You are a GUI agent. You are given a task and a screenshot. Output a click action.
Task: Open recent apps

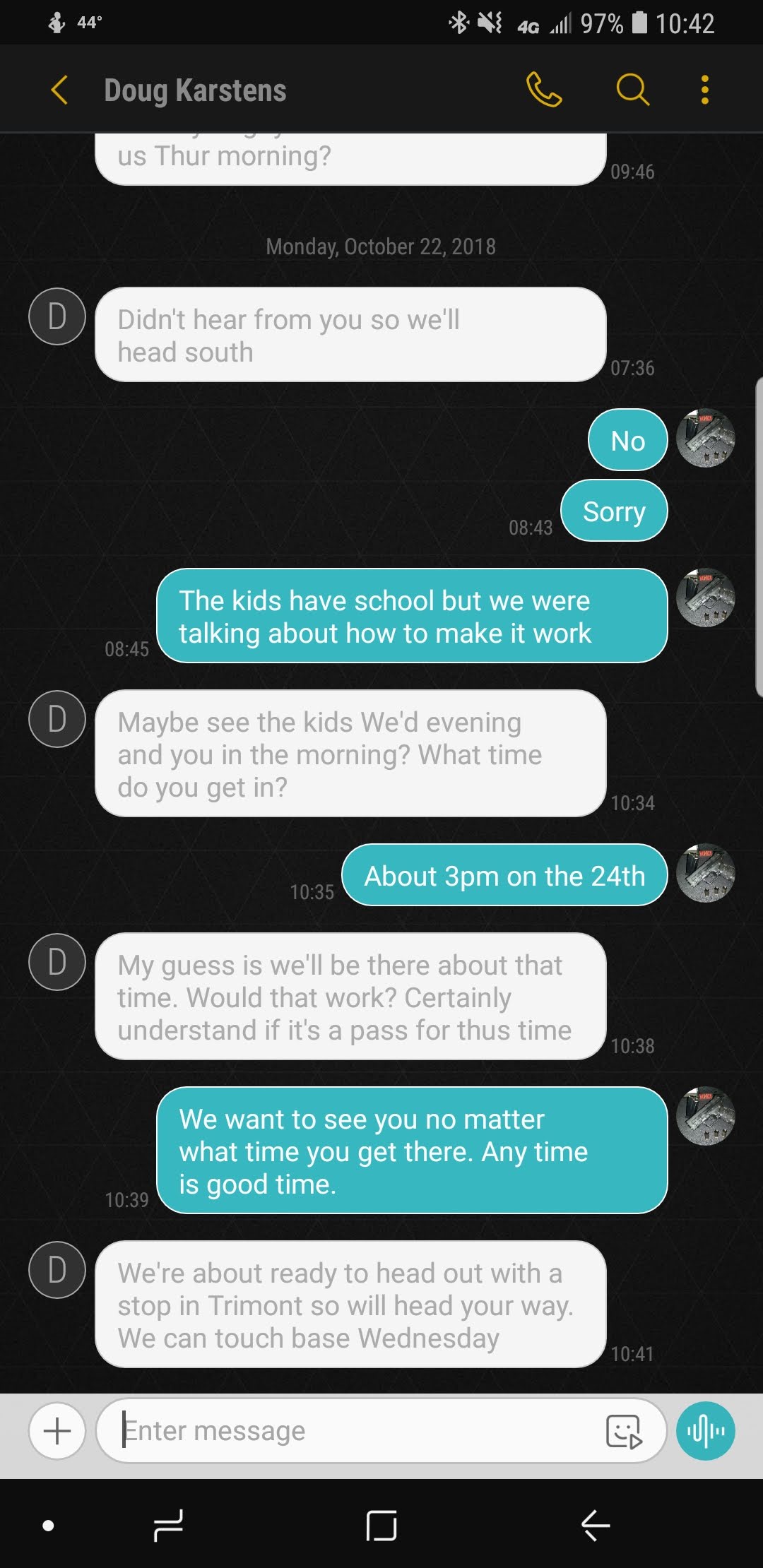(x=168, y=1526)
